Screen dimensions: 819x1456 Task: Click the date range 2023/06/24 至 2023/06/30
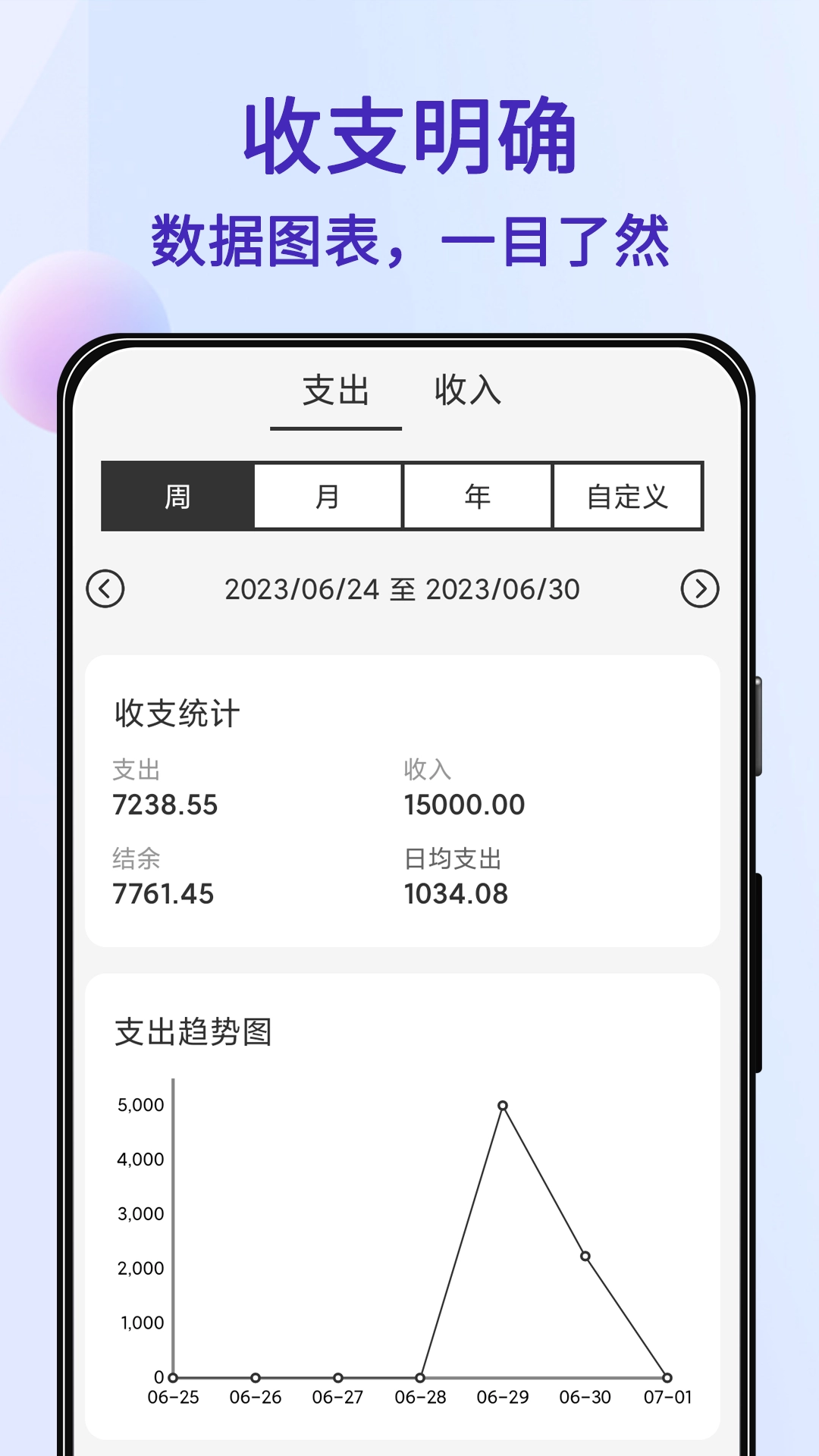(404, 588)
